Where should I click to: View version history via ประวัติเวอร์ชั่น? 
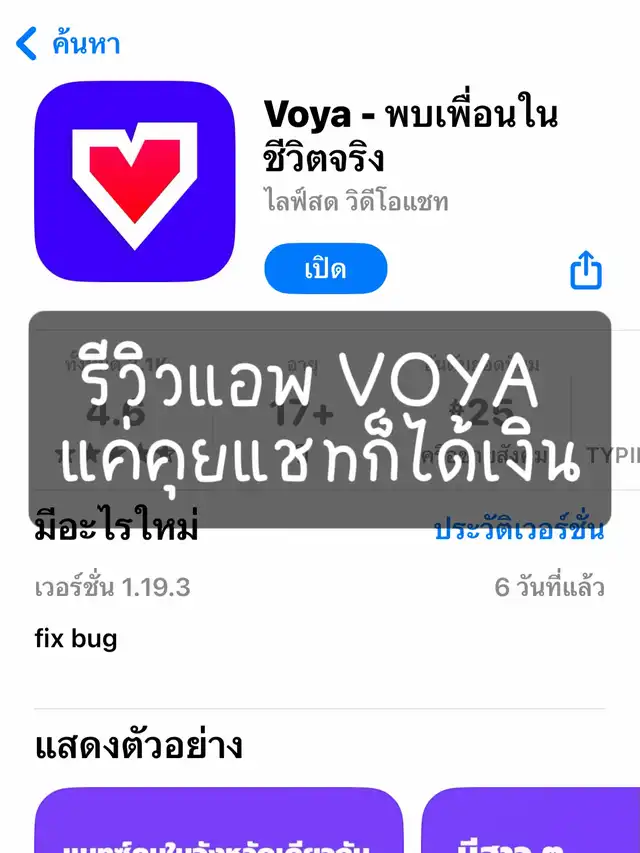pyautogui.click(x=519, y=530)
